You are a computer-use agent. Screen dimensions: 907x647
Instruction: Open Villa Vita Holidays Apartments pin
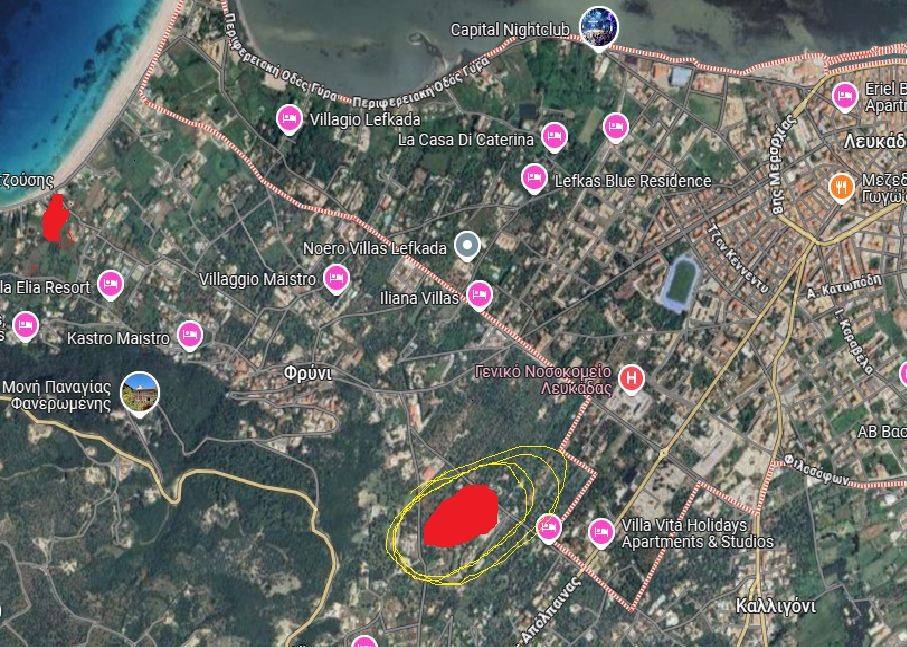(x=601, y=531)
